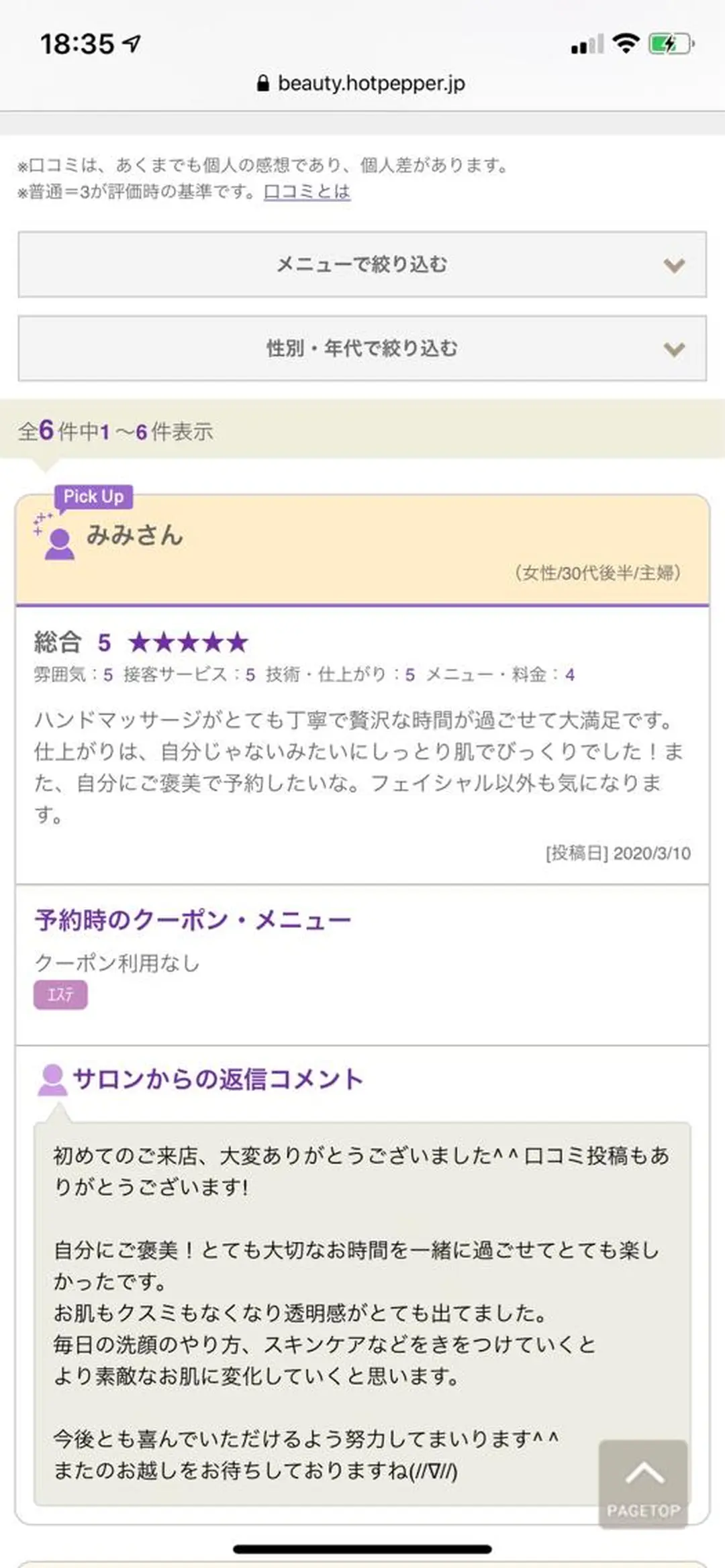
Task: Expand the メニューで絞り込む filter section
Action: (x=362, y=264)
